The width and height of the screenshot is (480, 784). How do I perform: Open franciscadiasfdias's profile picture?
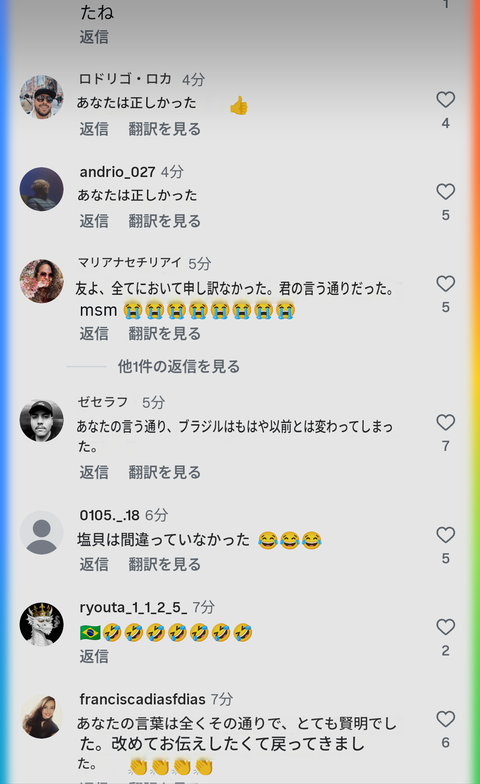[x=42, y=716]
